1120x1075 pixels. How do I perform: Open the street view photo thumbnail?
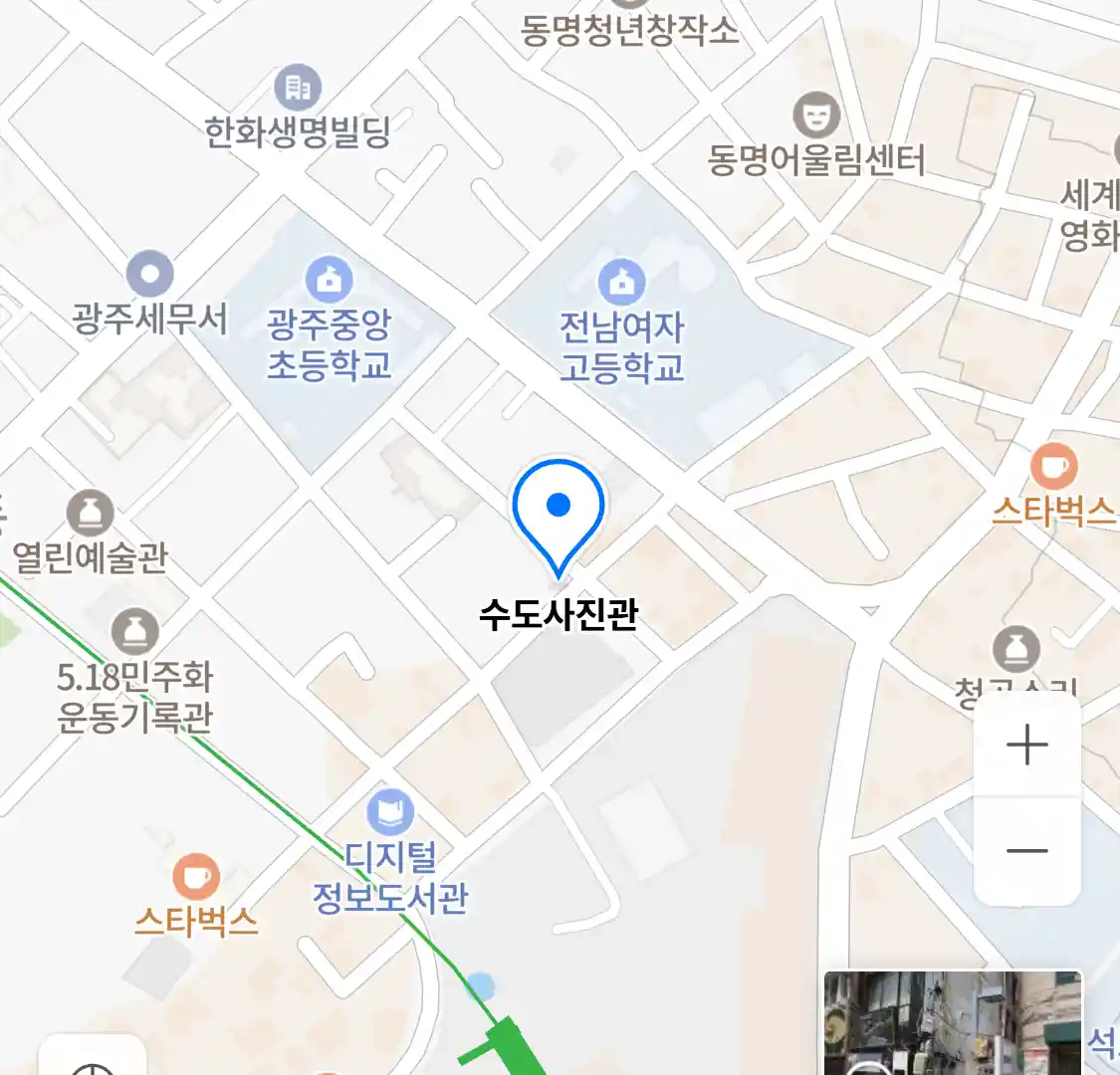(x=952, y=1022)
